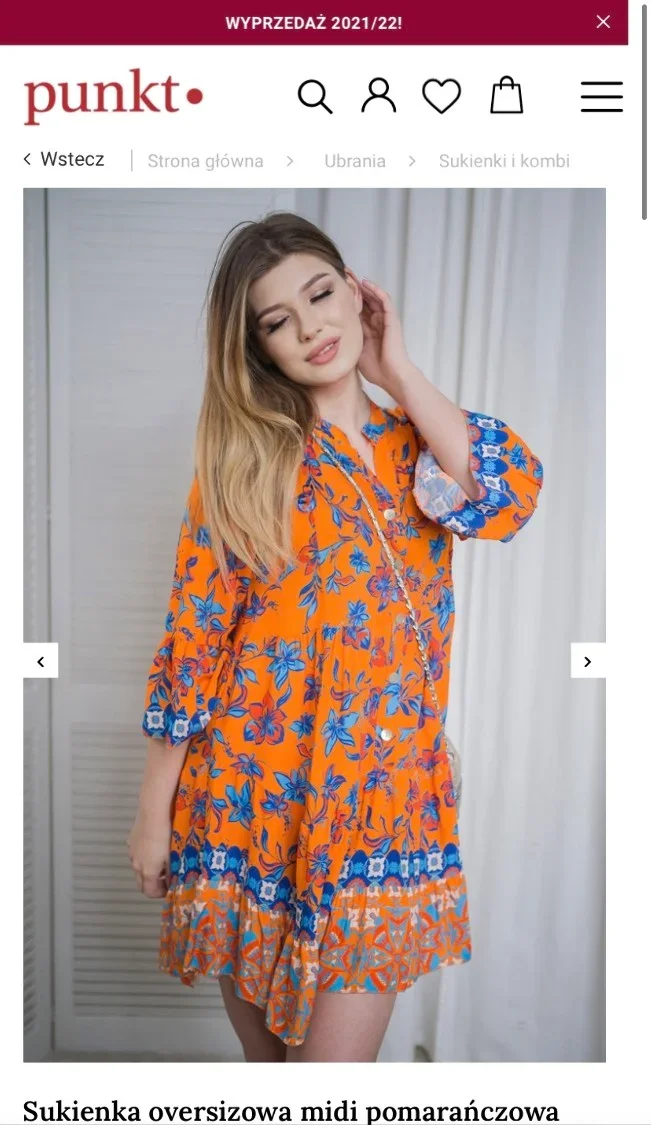651x1125 pixels.
Task: Open Sukienki i kombi breadcrumb
Action: click(505, 161)
